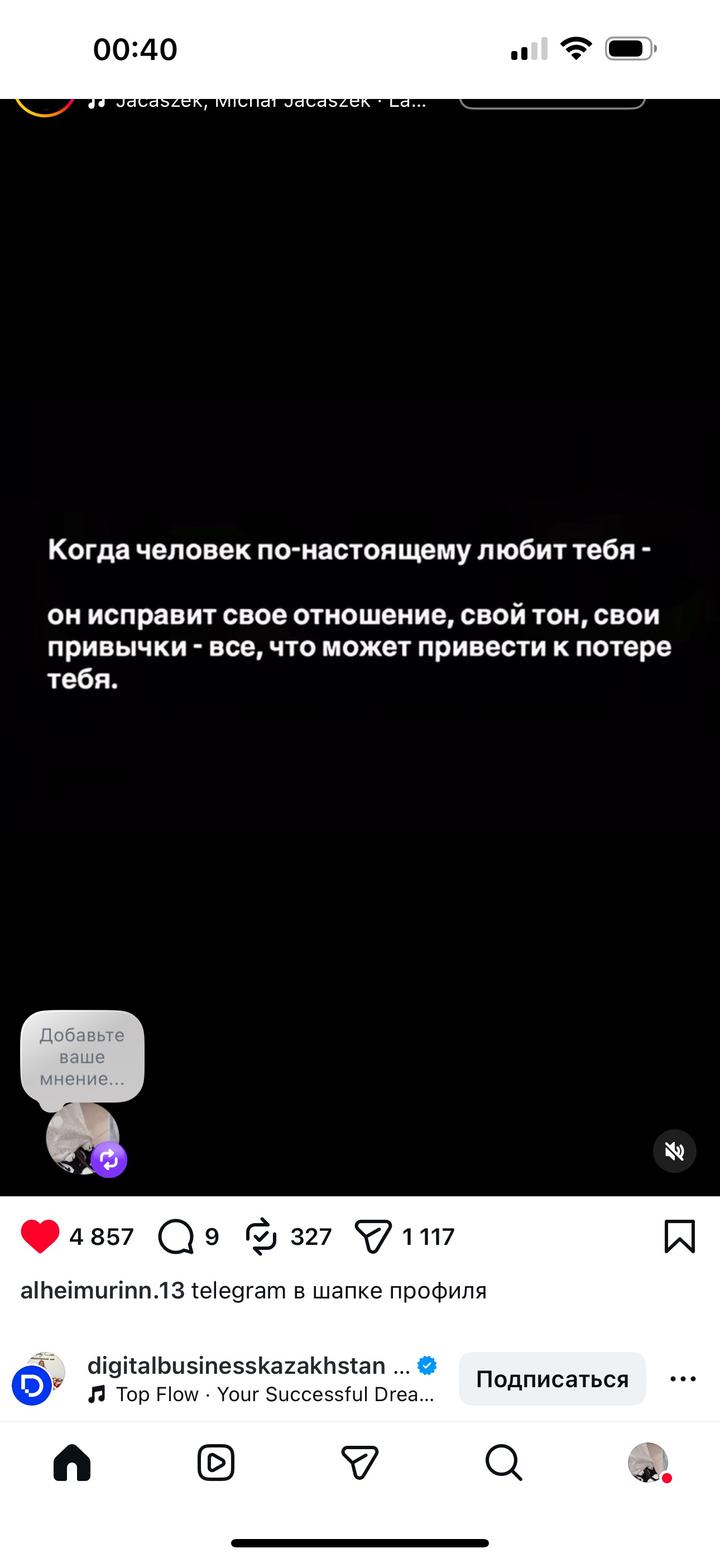Screen dimensions: 720x1561
Task: Tap the 'Добавьте ваше мнение' bubble
Action: [x=82, y=1057]
